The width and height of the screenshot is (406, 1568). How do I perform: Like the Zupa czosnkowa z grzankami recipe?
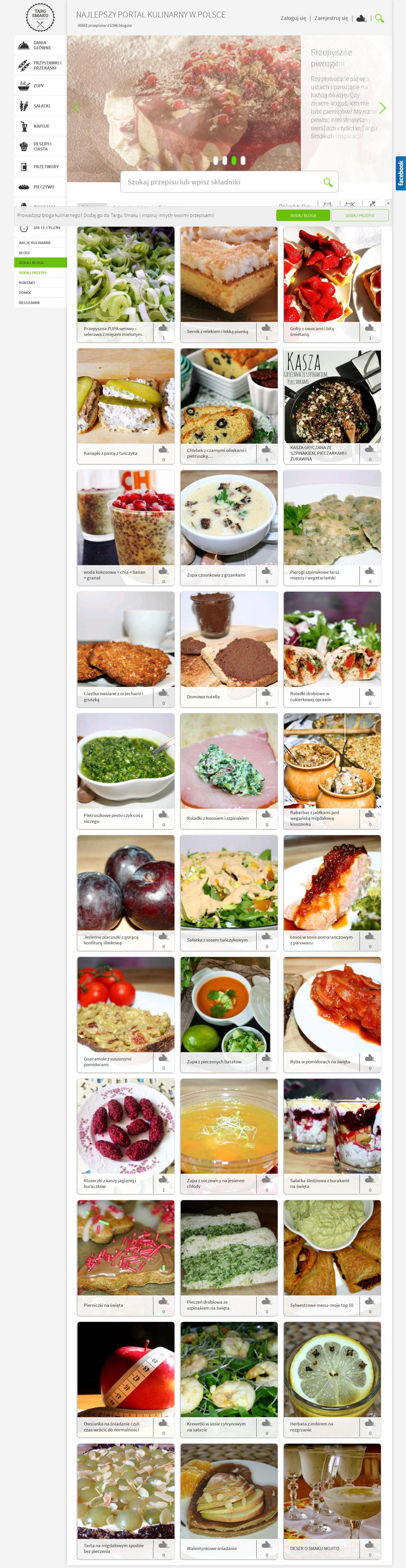click(266, 571)
